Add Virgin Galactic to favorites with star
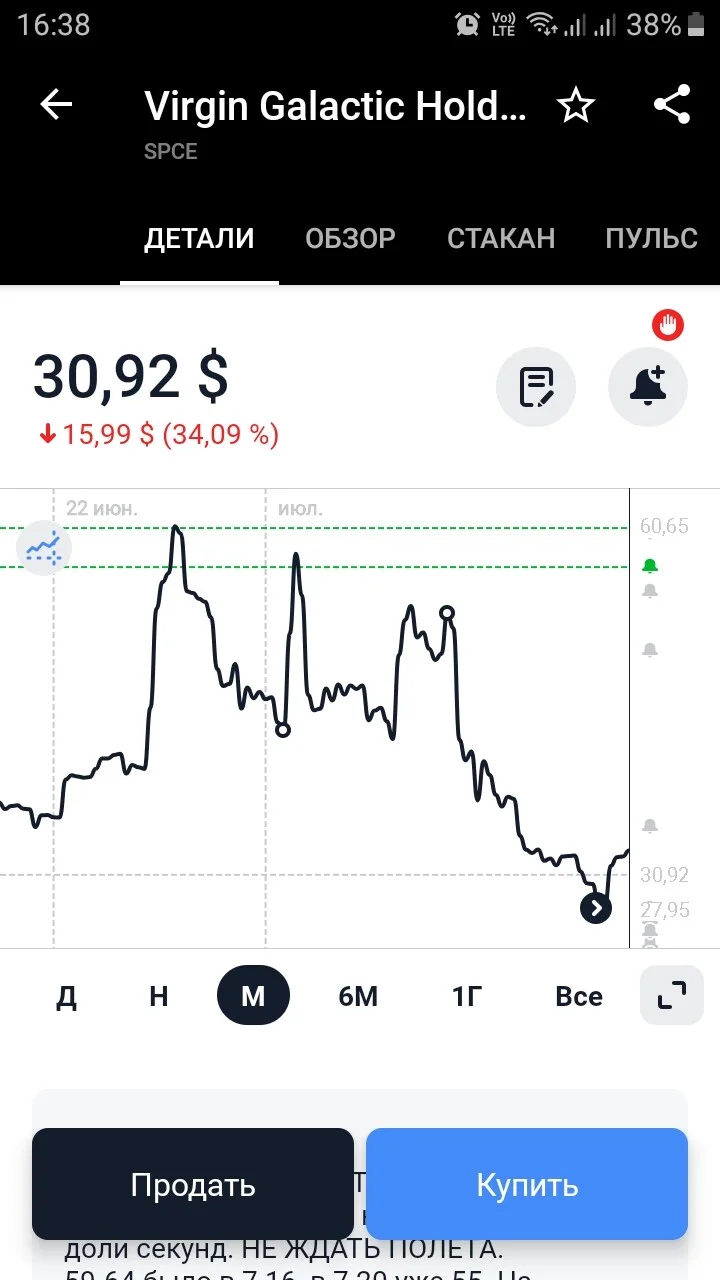The height and width of the screenshot is (1280, 720). coord(576,105)
